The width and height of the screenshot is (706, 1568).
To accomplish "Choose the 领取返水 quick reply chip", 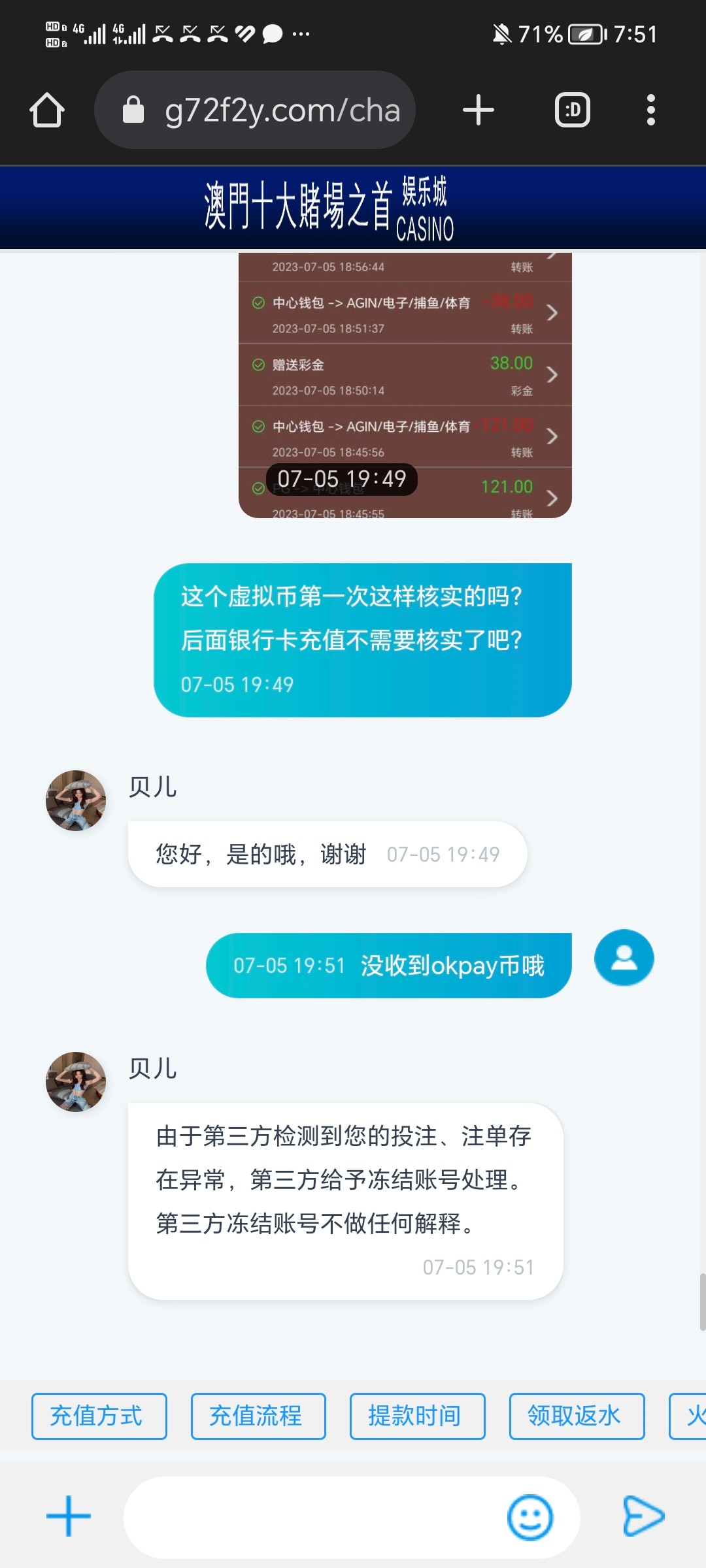I will point(577,1416).
